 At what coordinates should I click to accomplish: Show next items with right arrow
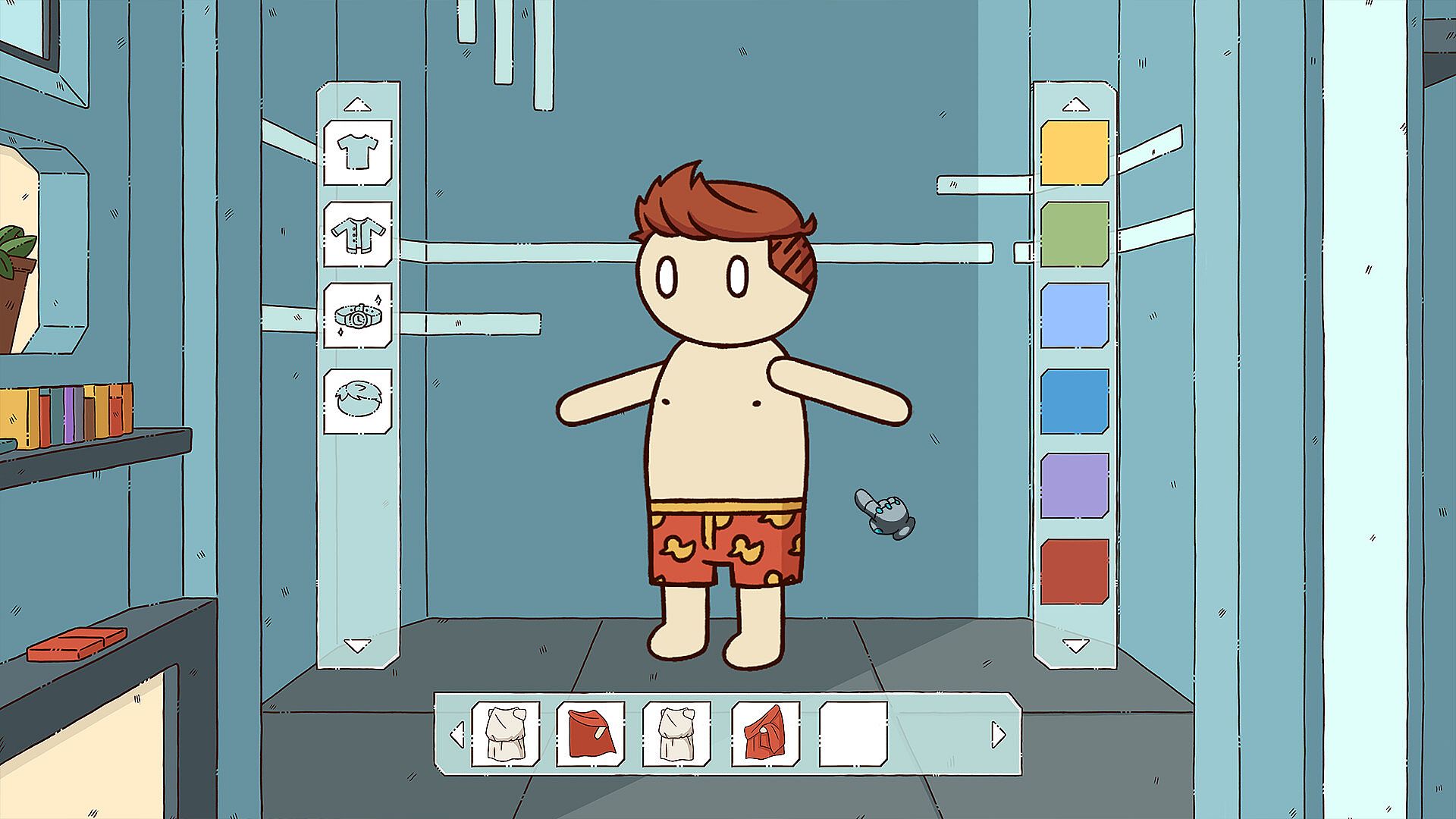[x=998, y=734]
